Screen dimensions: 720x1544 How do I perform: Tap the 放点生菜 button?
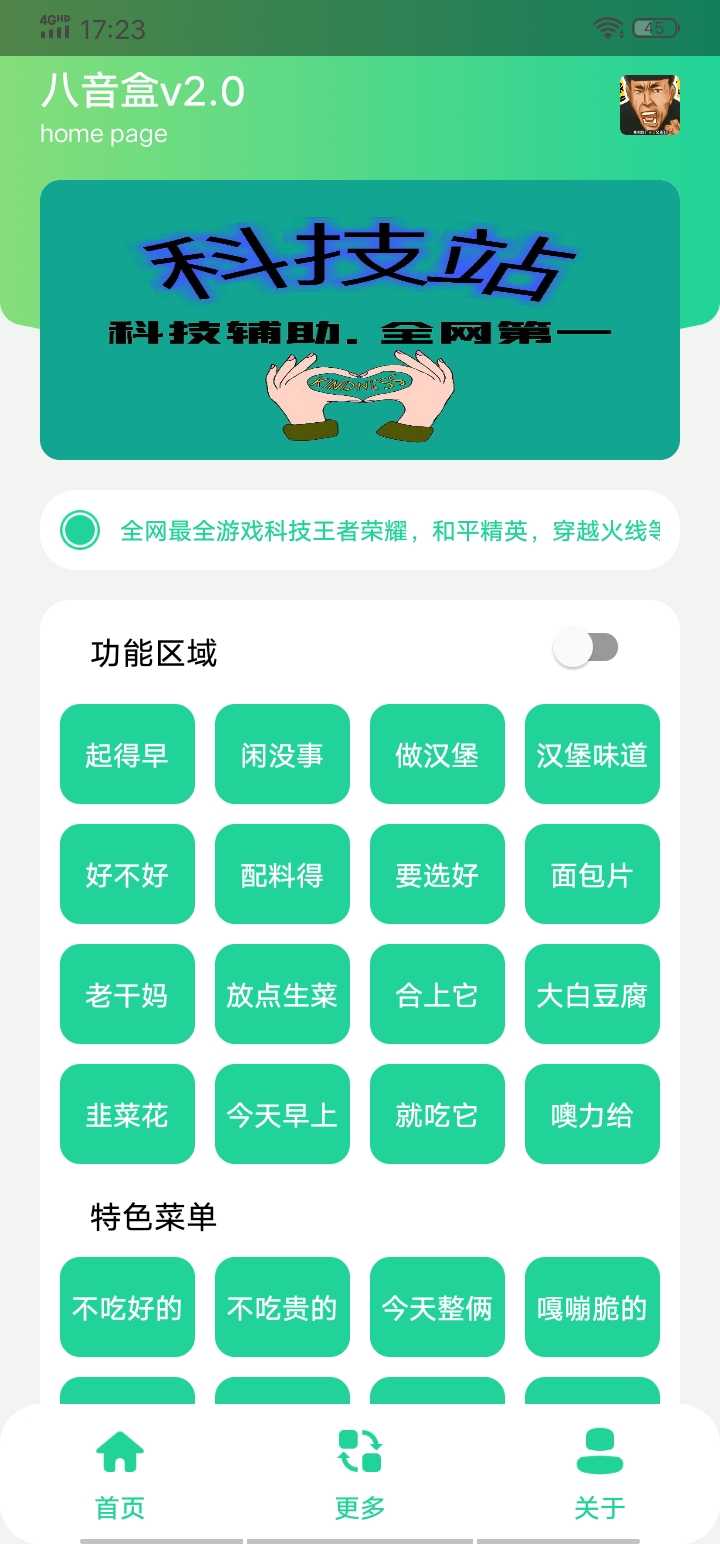(x=282, y=994)
